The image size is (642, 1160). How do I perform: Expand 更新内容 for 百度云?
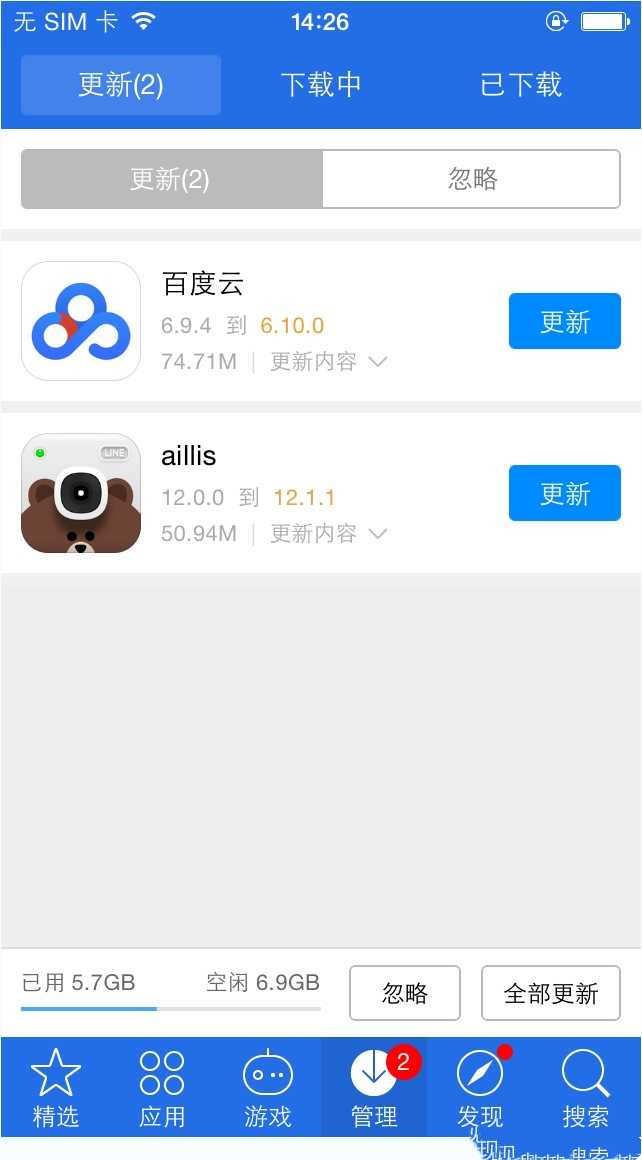click(328, 362)
